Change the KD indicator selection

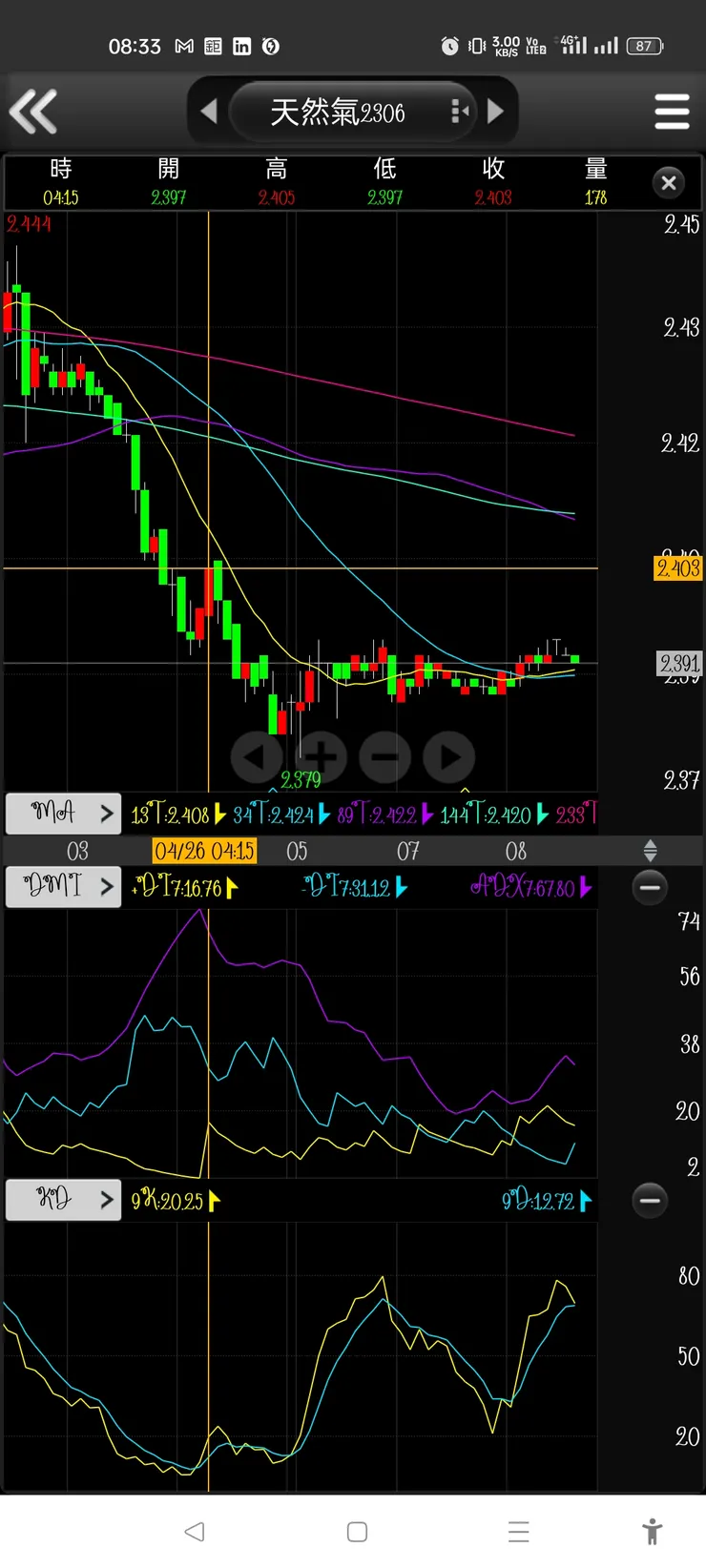click(x=64, y=1200)
